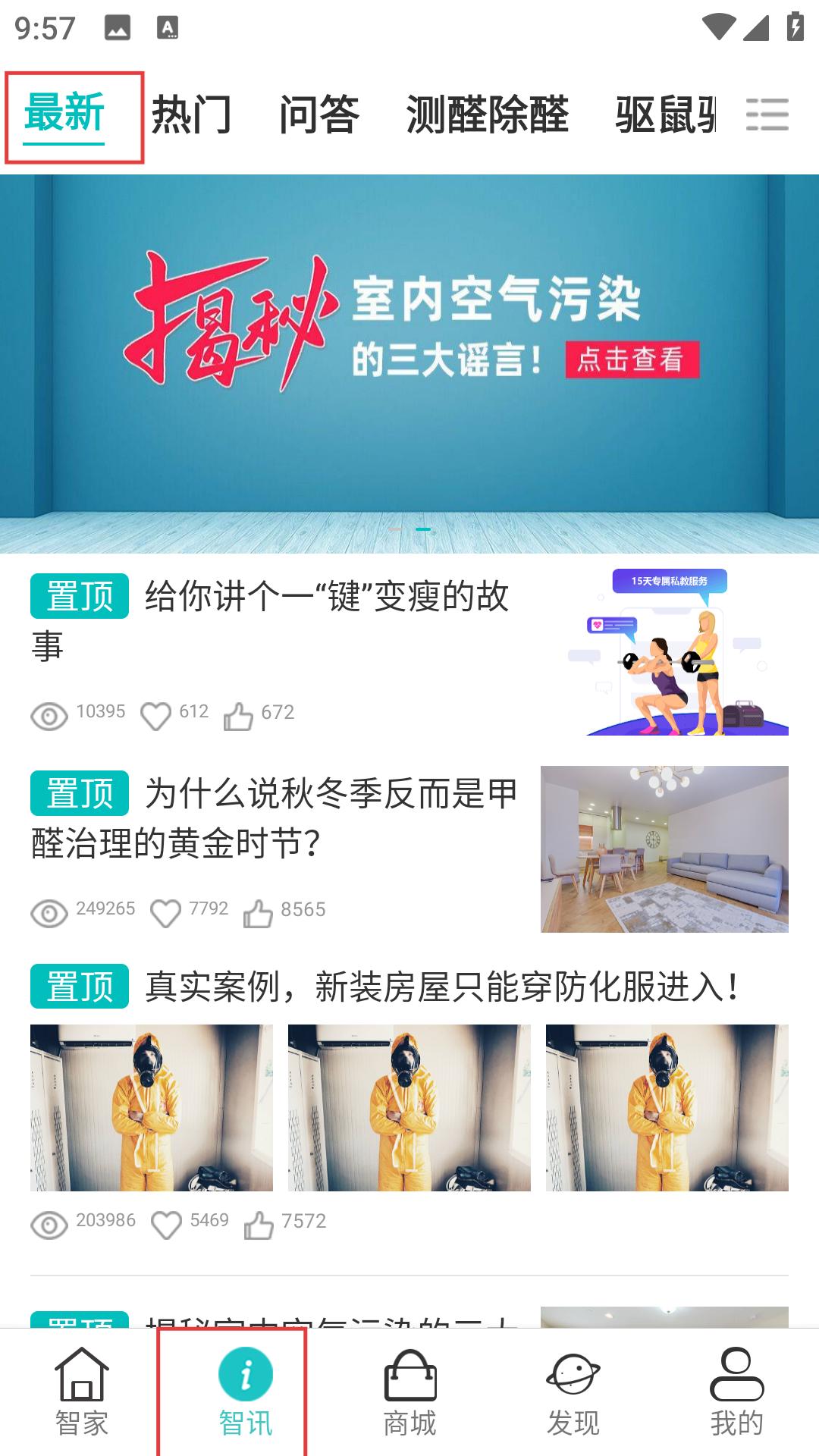Viewport: 819px width, 1456px height.
Task: Tap the heart icon under 防化服 article
Action: [x=166, y=1224]
